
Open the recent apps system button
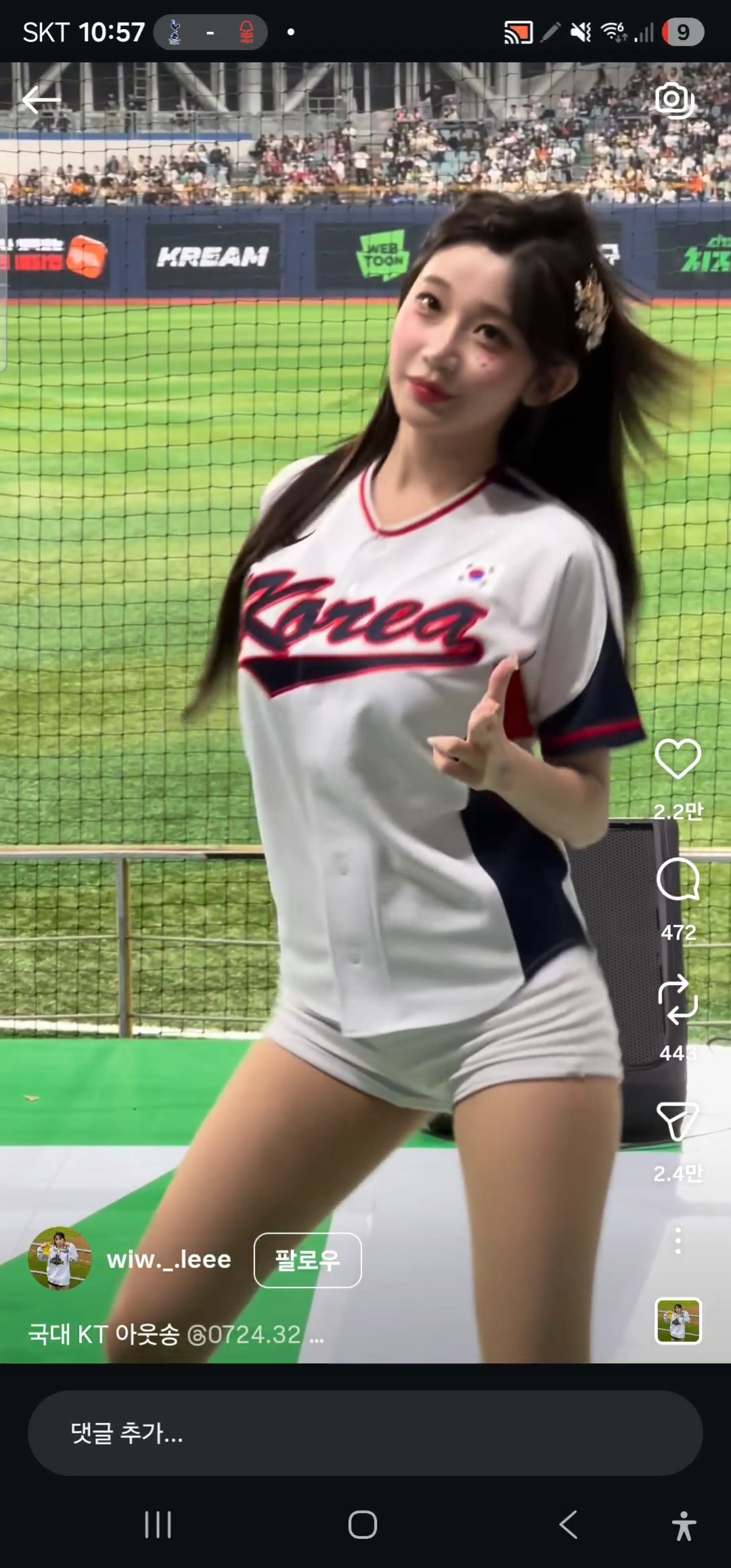(x=158, y=1525)
